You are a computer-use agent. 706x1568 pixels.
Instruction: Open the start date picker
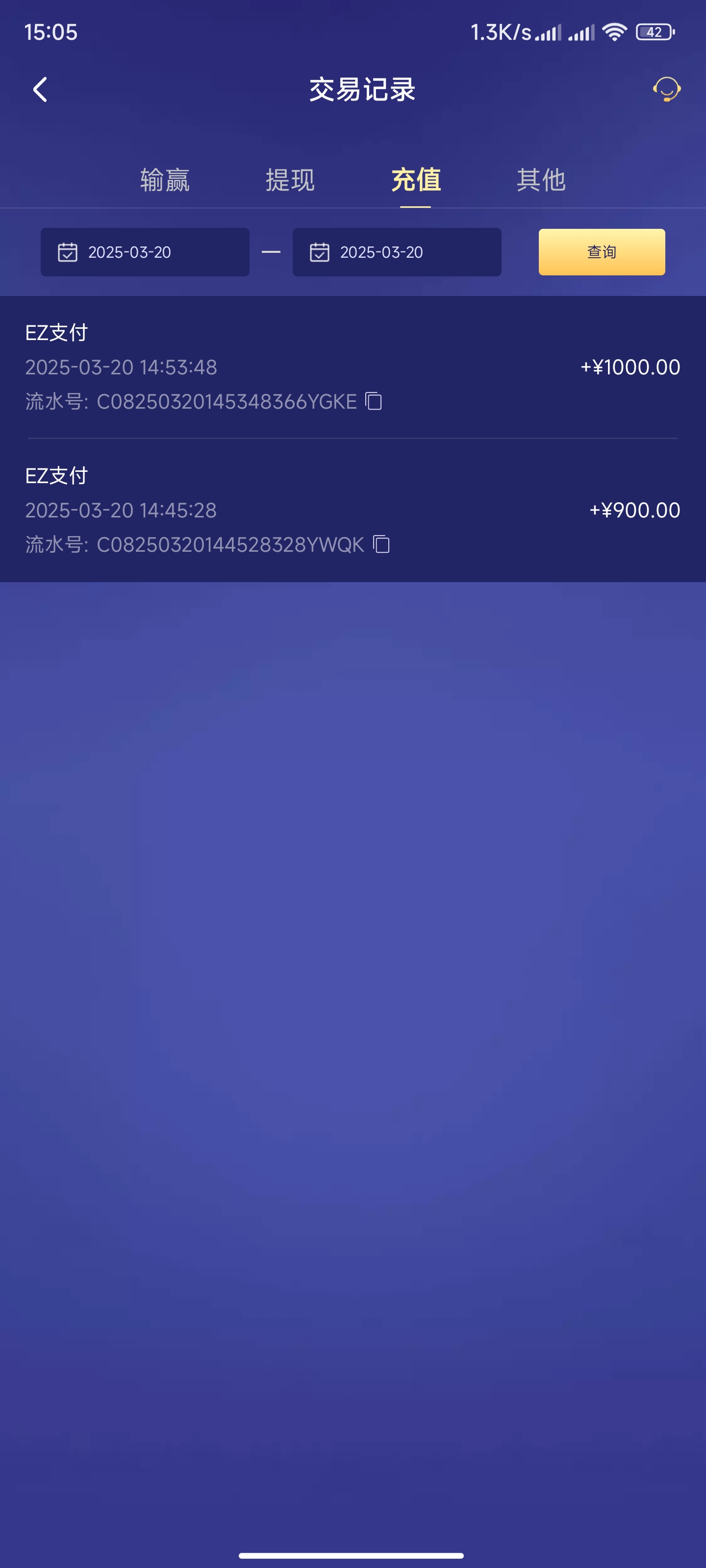point(145,252)
